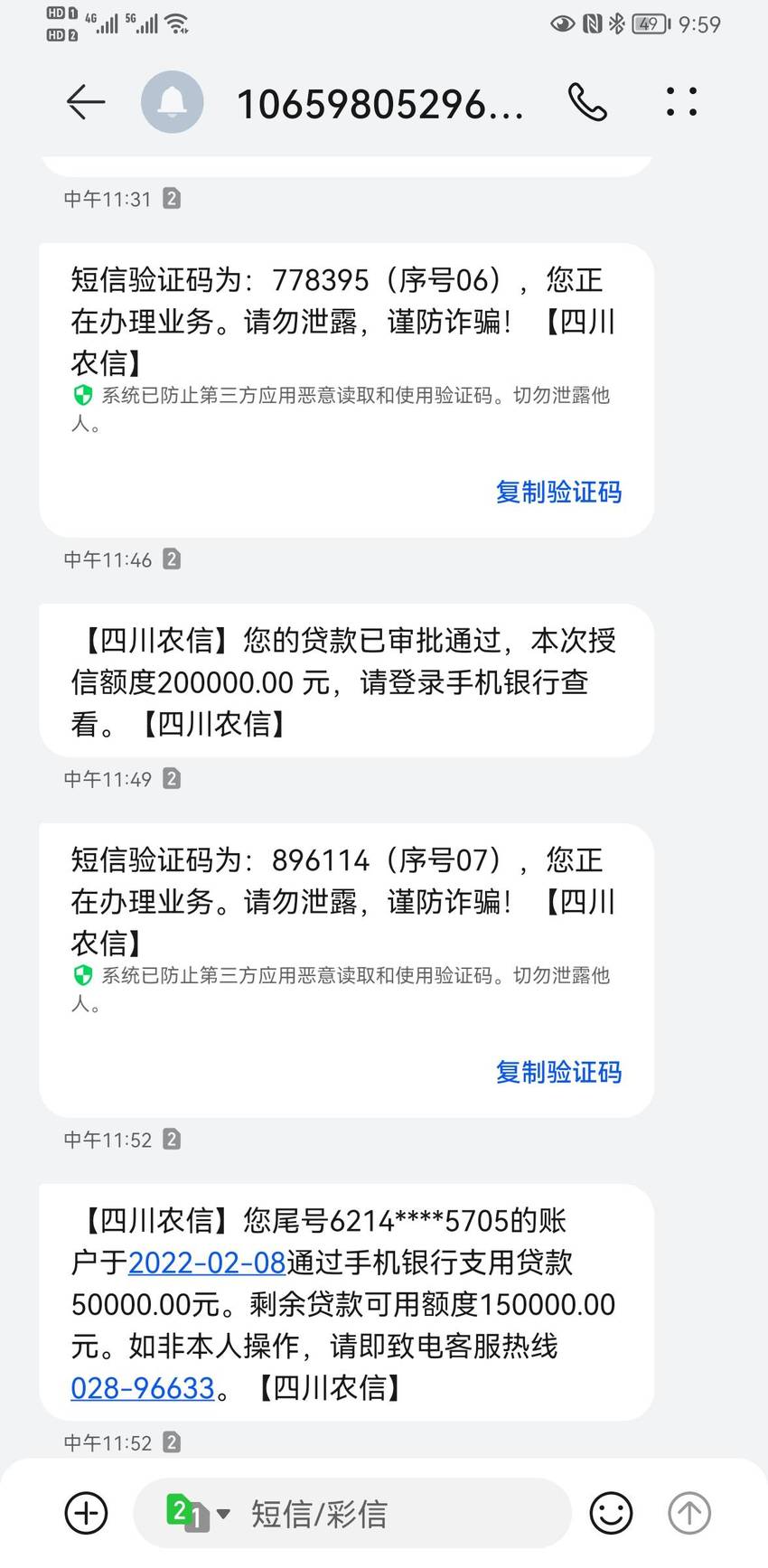Tap the 028-96633 hotline number link
768x1568 pixels.
point(143,1387)
